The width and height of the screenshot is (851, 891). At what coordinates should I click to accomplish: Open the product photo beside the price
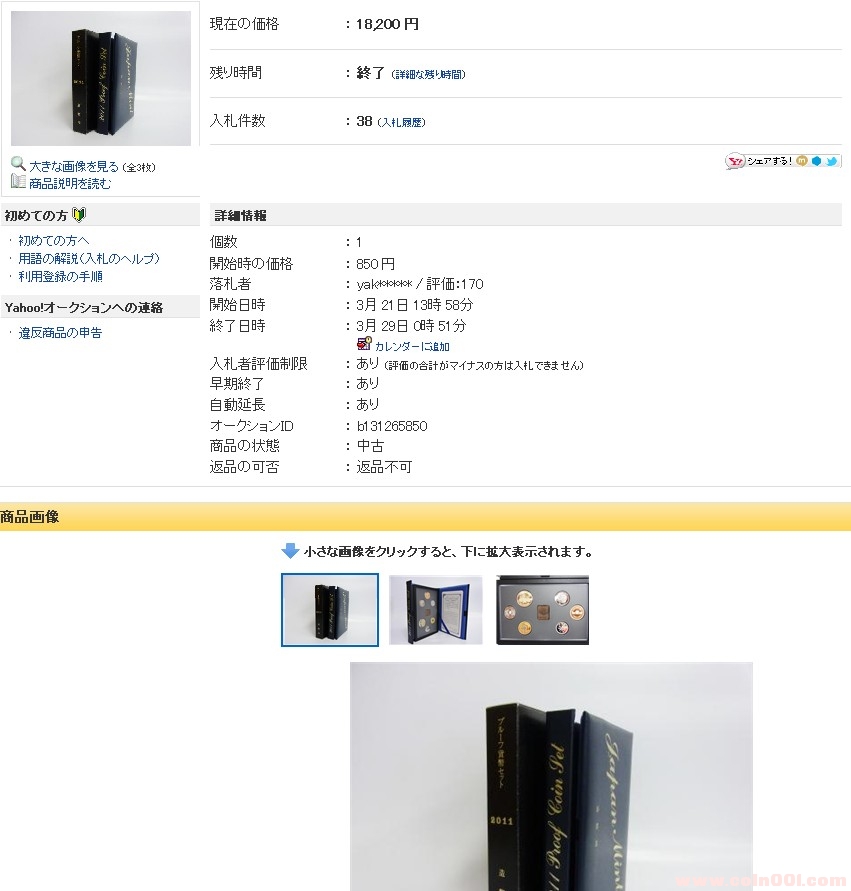[x=101, y=79]
